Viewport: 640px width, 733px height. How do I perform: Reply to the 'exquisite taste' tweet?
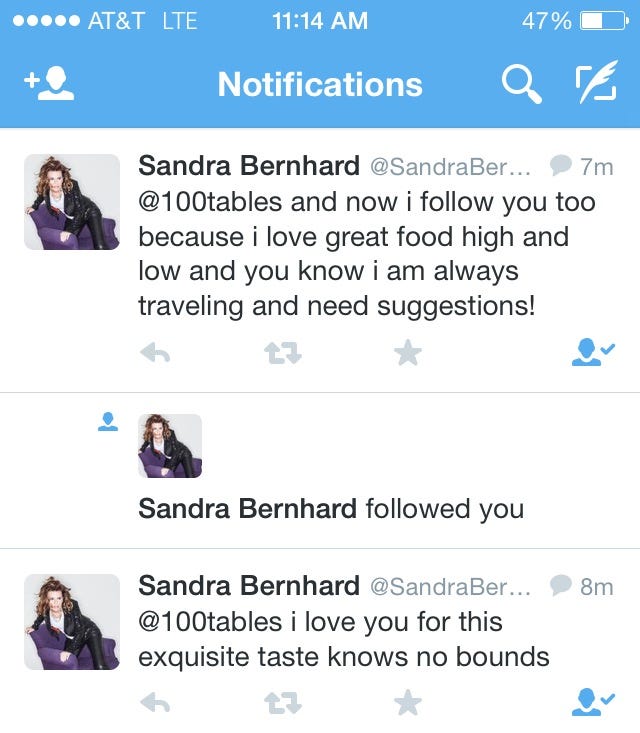point(155,704)
